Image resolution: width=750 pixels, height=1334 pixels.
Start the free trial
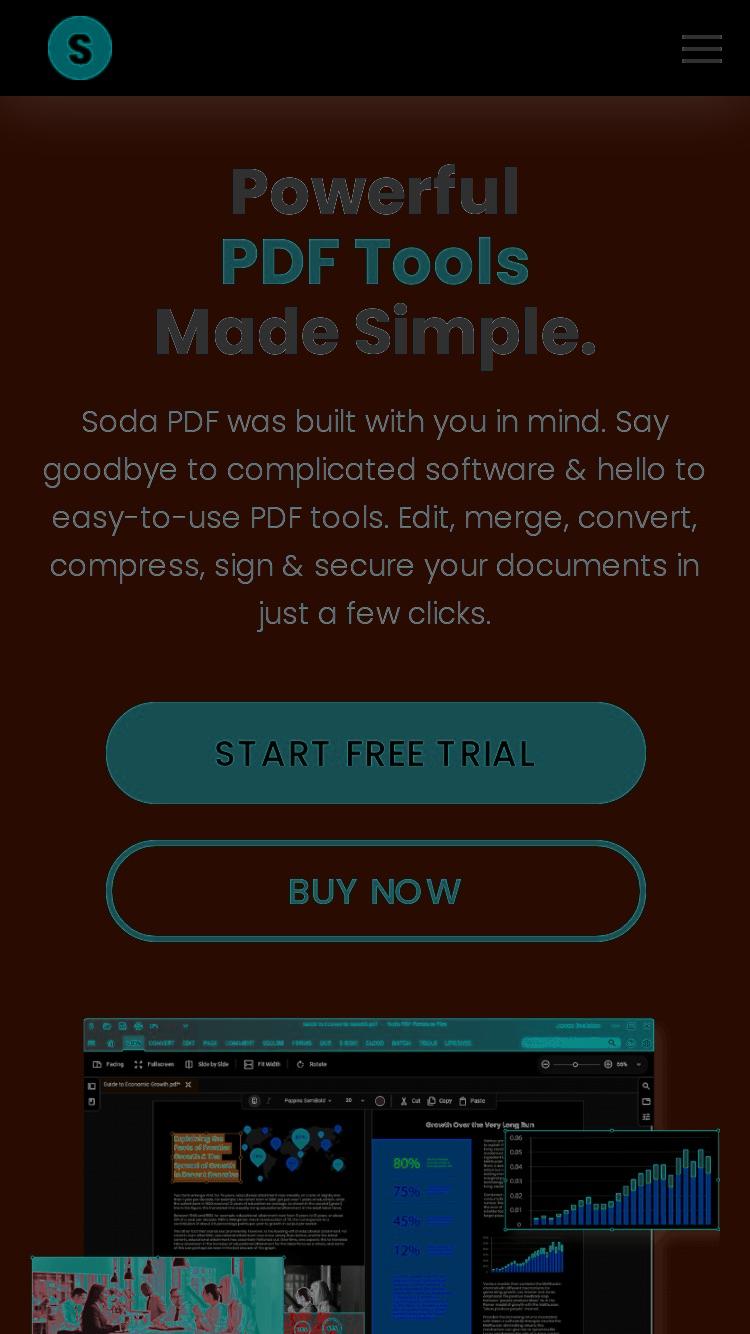pyautogui.click(x=375, y=753)
